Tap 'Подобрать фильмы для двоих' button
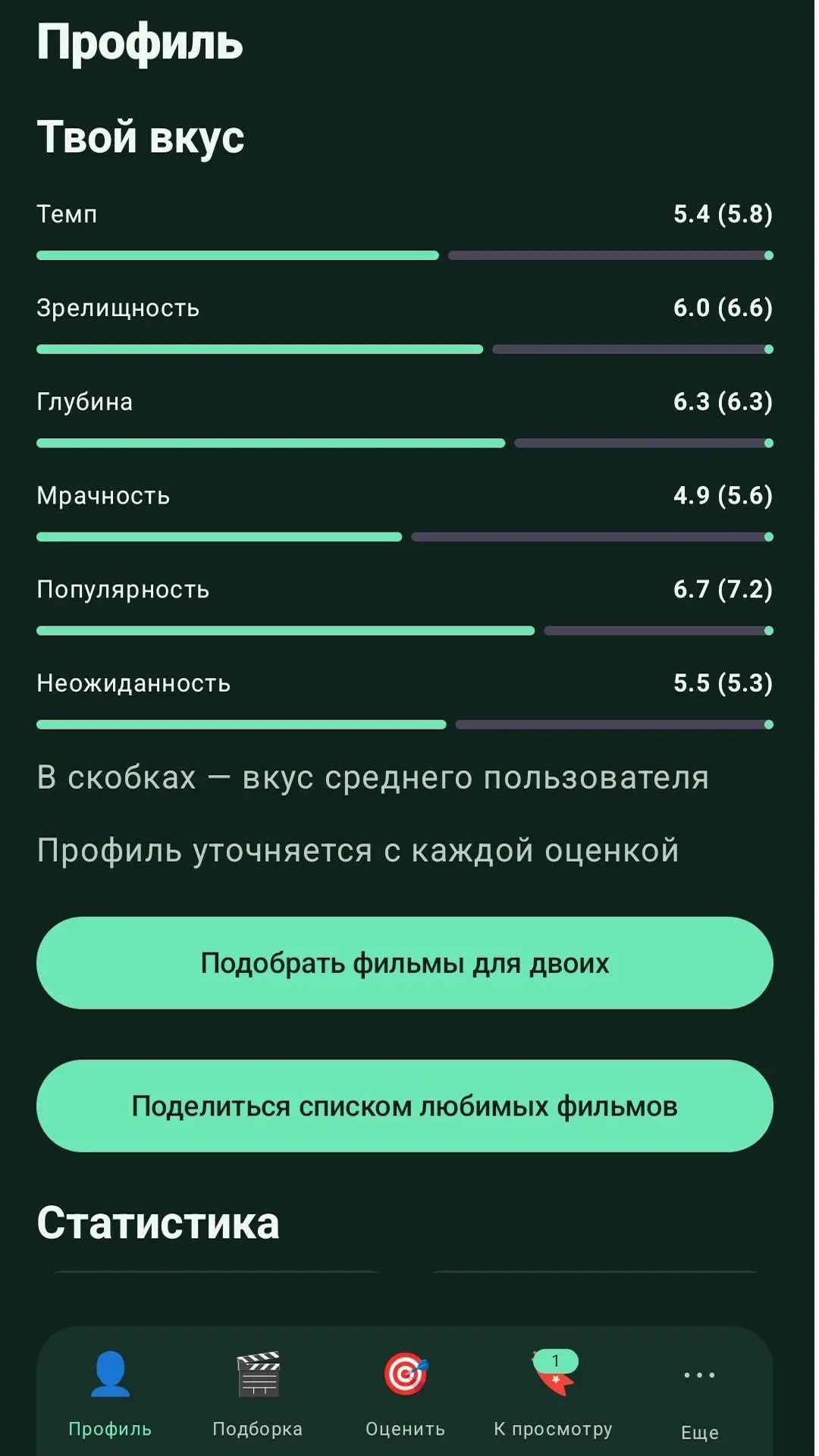The width and height of the screenshot is (819, 1456). point(405,963)
